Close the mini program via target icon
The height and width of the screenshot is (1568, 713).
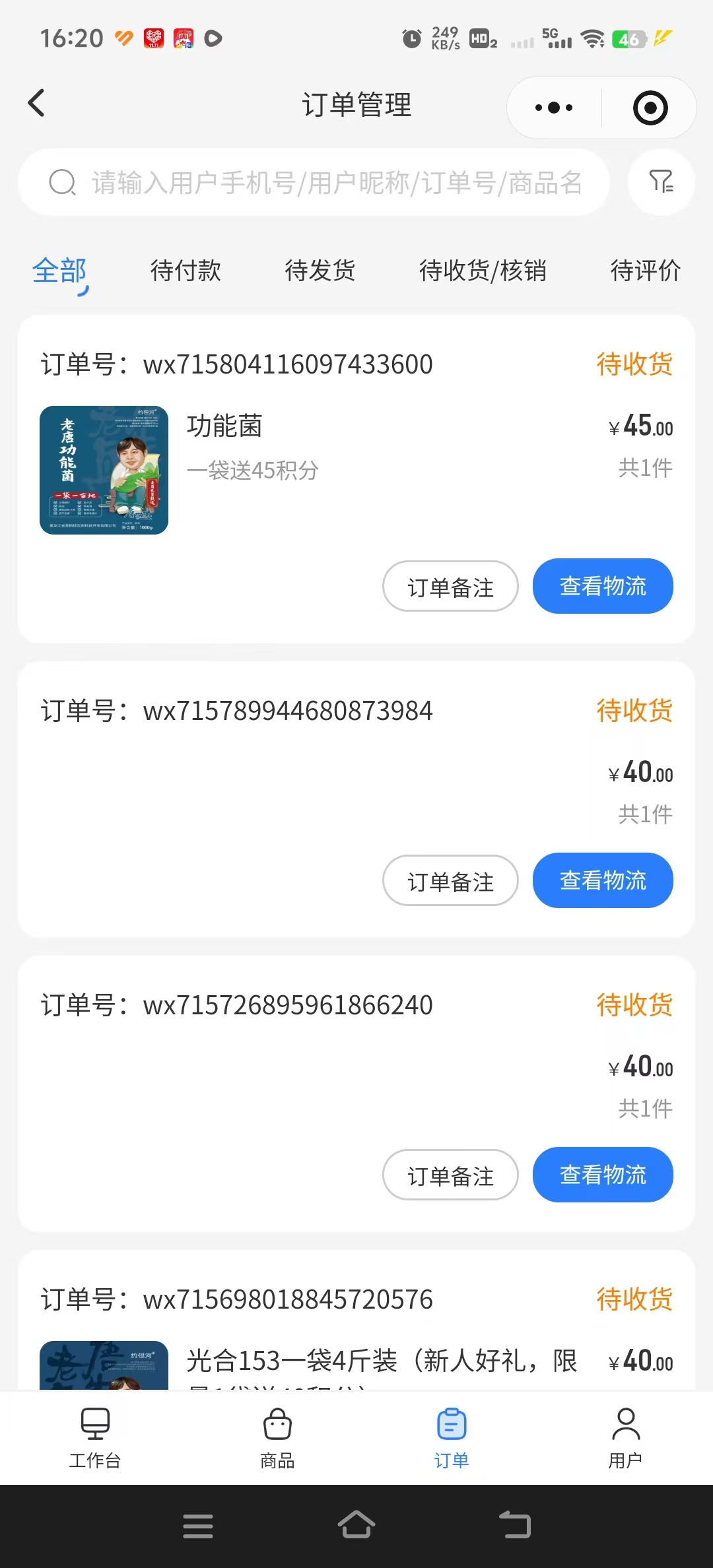point(650,108)
